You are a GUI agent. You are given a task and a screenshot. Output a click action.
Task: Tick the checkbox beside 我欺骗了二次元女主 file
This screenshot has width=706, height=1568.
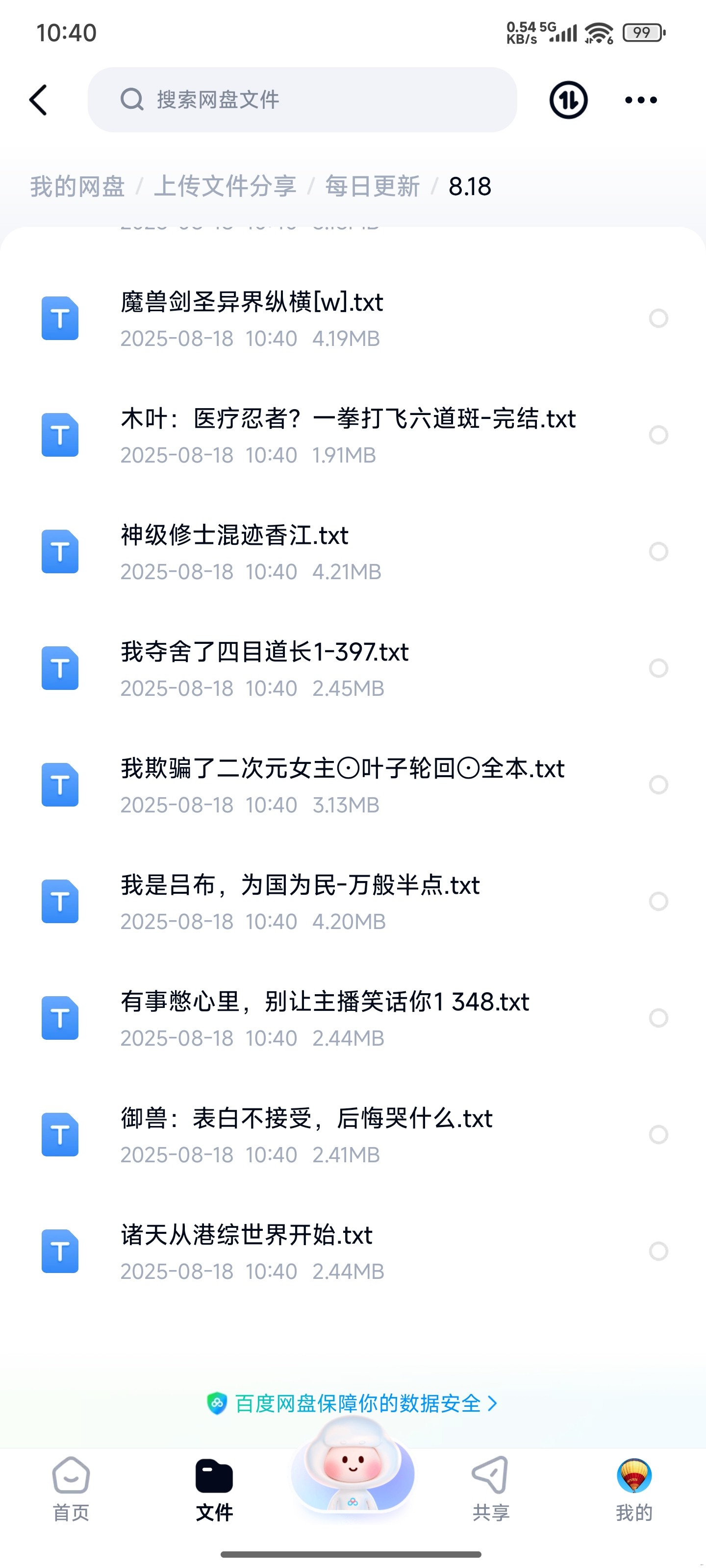(x=658, y=784)
